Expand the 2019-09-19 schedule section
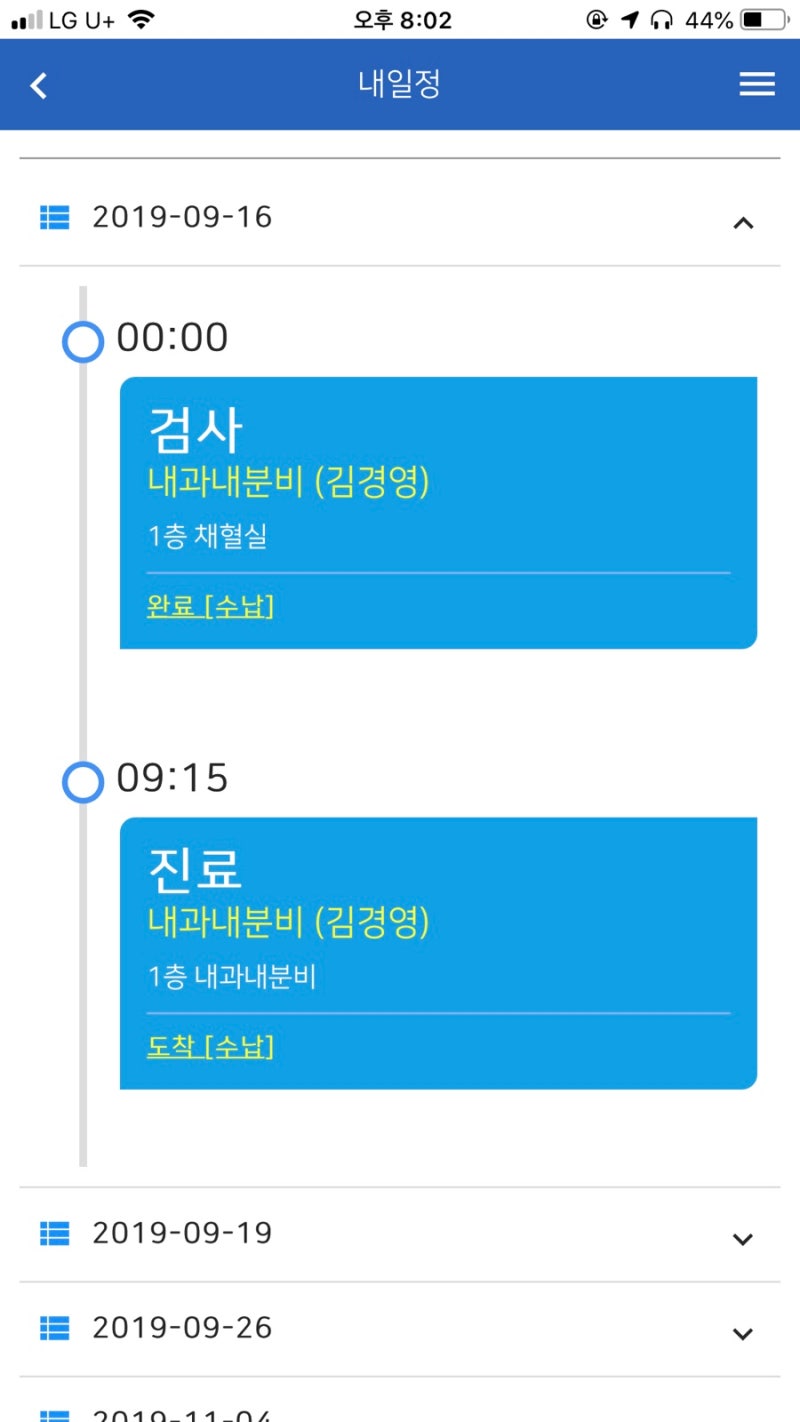800x1422 pixels. (x=400, y=1235)
